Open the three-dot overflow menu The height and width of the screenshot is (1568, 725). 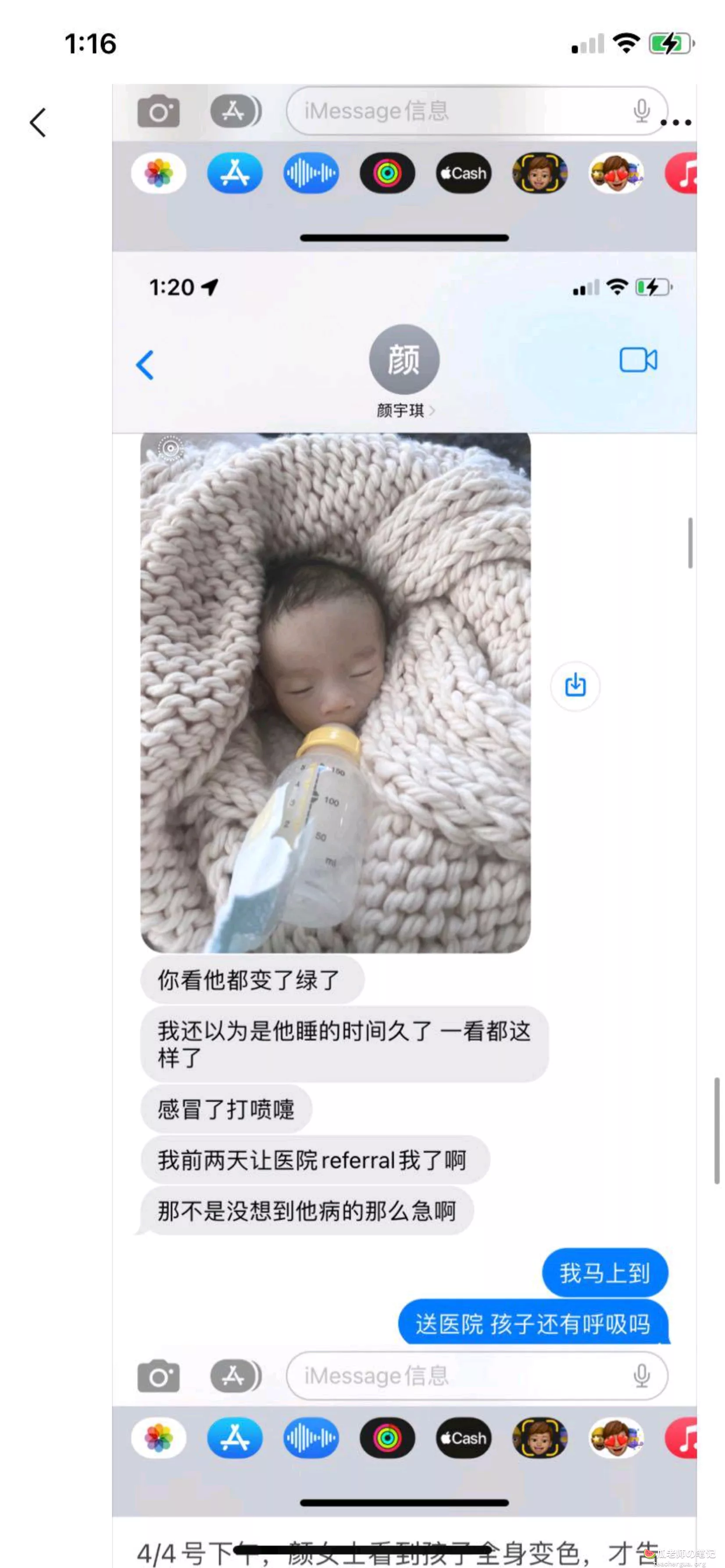point(675,122)
